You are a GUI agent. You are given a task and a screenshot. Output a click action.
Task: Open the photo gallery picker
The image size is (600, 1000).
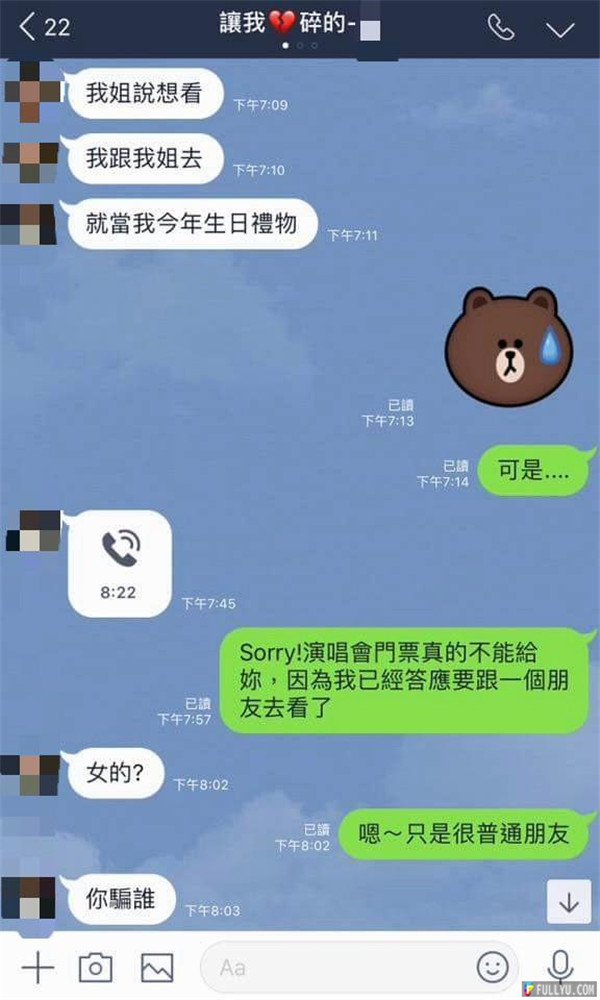pos(157,967)
